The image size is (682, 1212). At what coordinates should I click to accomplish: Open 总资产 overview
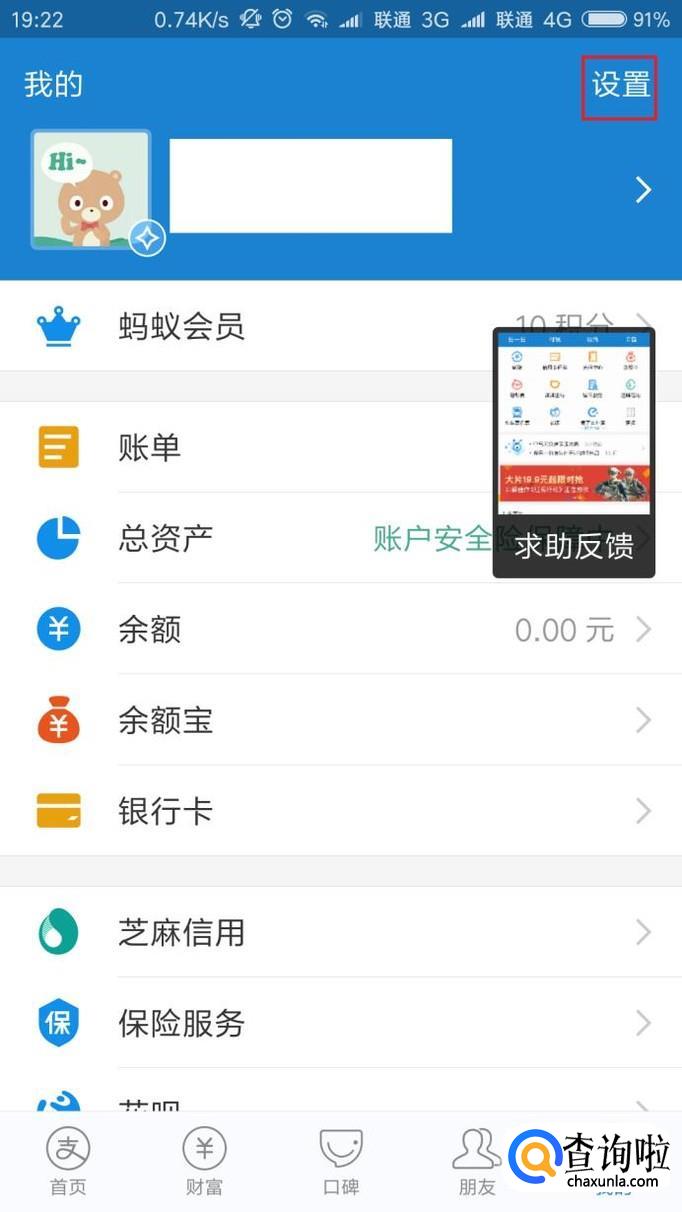click(166, 538)
